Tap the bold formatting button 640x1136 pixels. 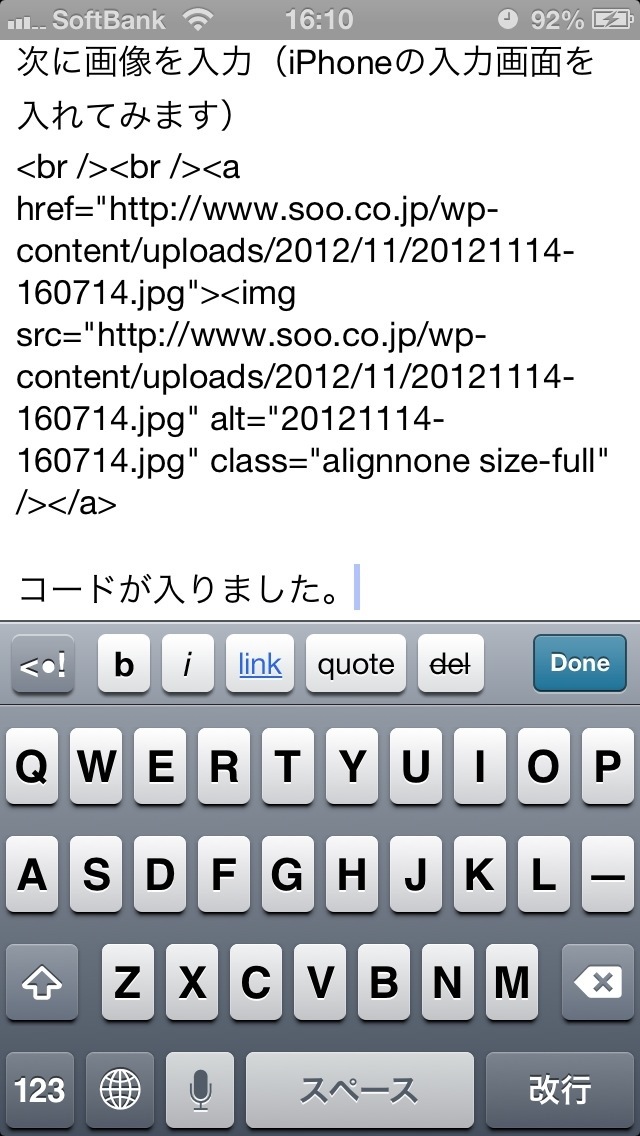[124, 664]
